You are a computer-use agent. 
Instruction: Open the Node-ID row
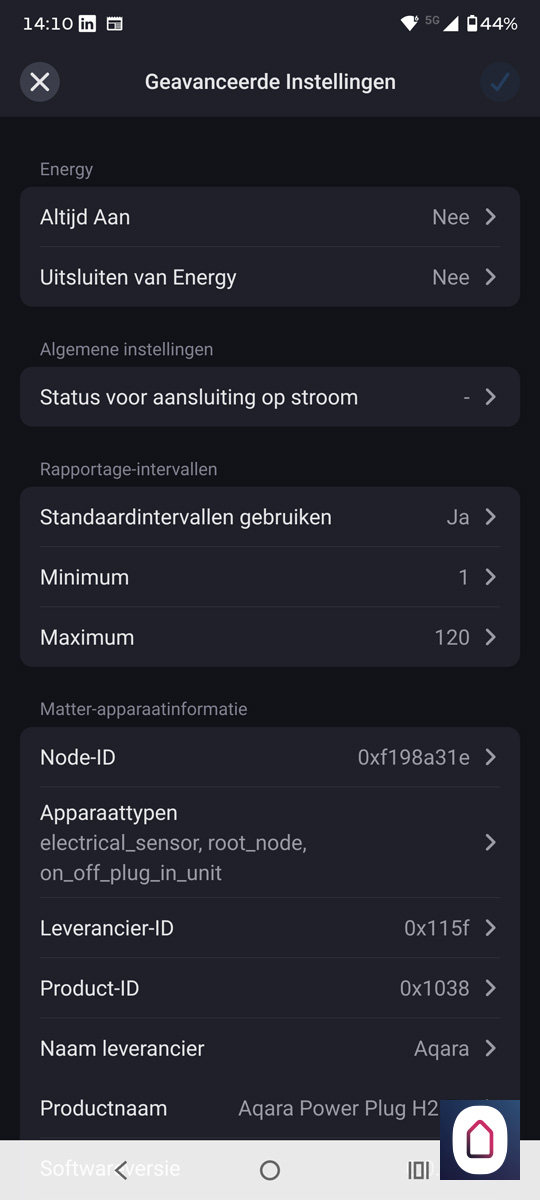(270, 757)
